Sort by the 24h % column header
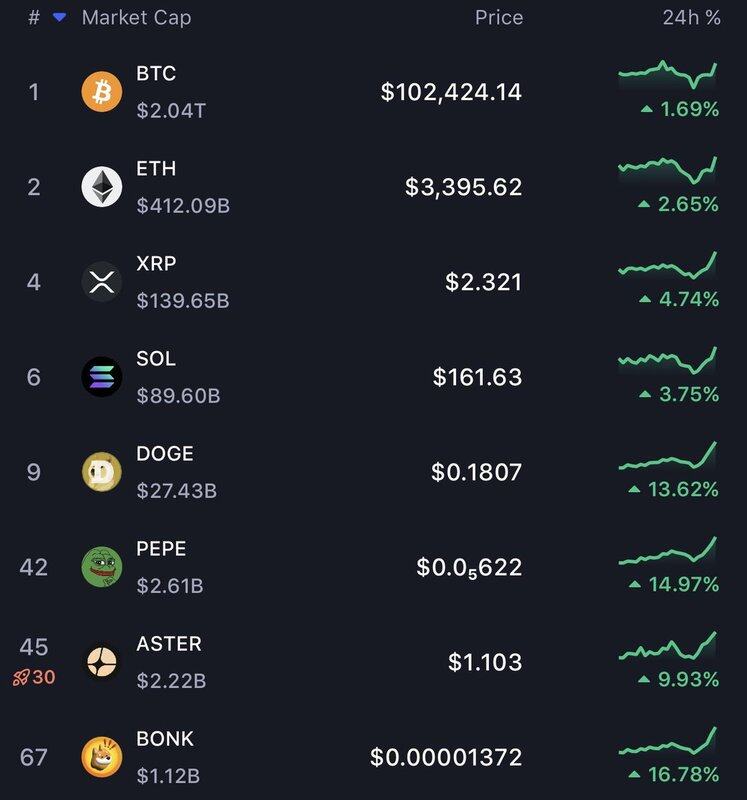The height and width of the screenshot is (800, 747). tap(691, 18)
